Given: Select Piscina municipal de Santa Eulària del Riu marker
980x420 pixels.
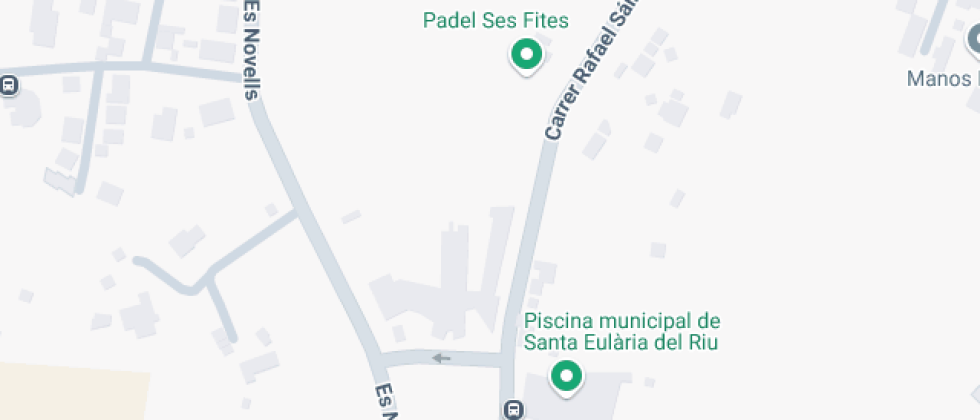Looking at the screenshot, I should click(x=568, y=377).
